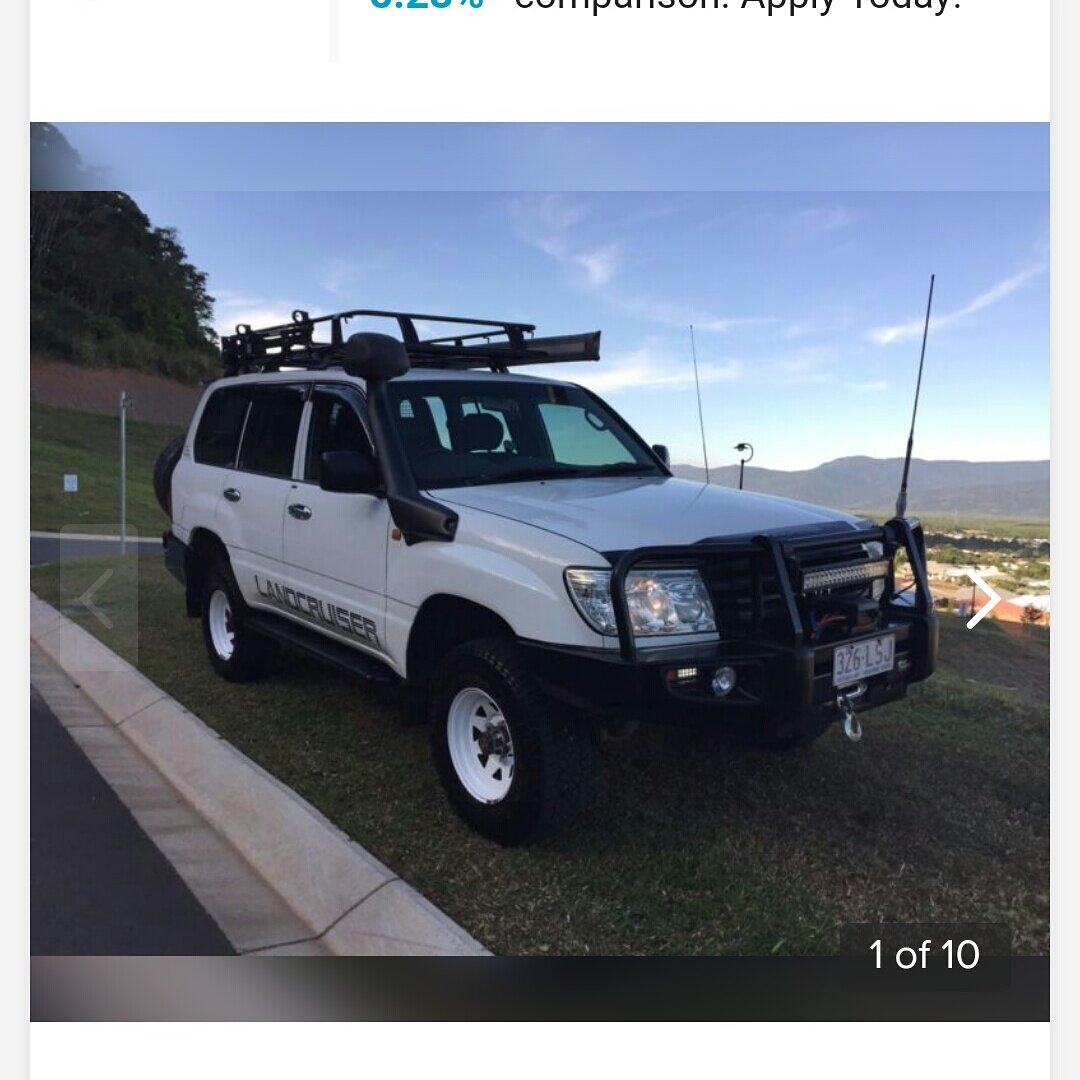Open the Landcruiser photo full screen
1080x1080 pixels.
point(540,560)
